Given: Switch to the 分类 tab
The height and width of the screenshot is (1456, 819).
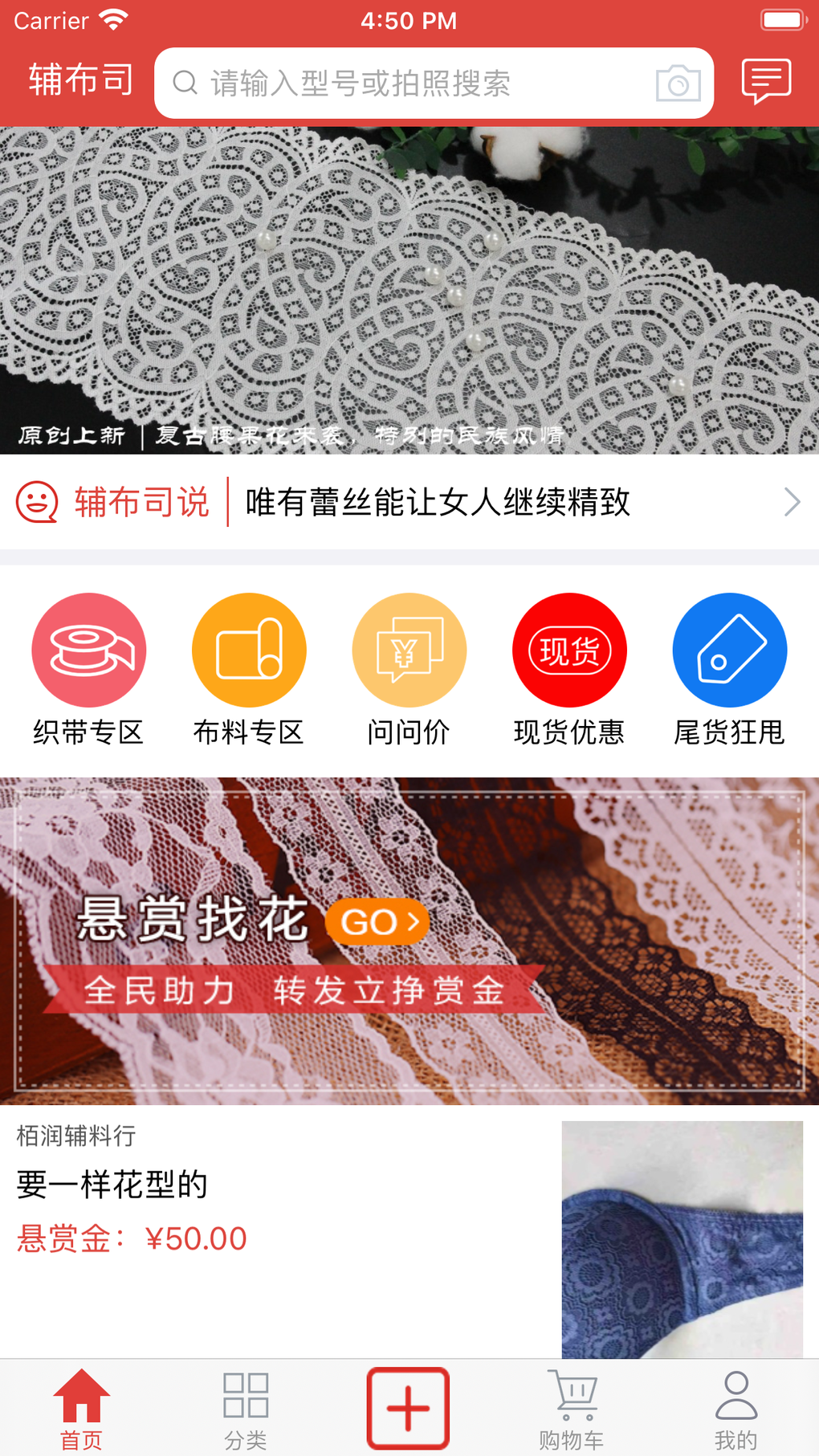Looking at the screenshot, I should (x=246, y=1409).
